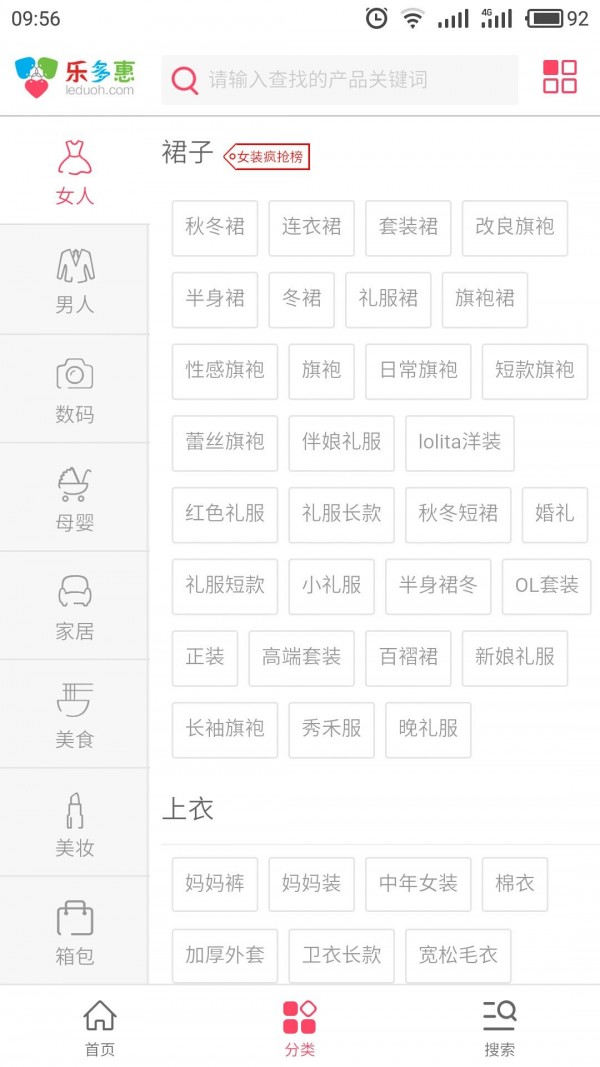Open the 母婴 category
Viewport: 600px width, 1067px height.
pyautogui.click(x=74, y=497)
